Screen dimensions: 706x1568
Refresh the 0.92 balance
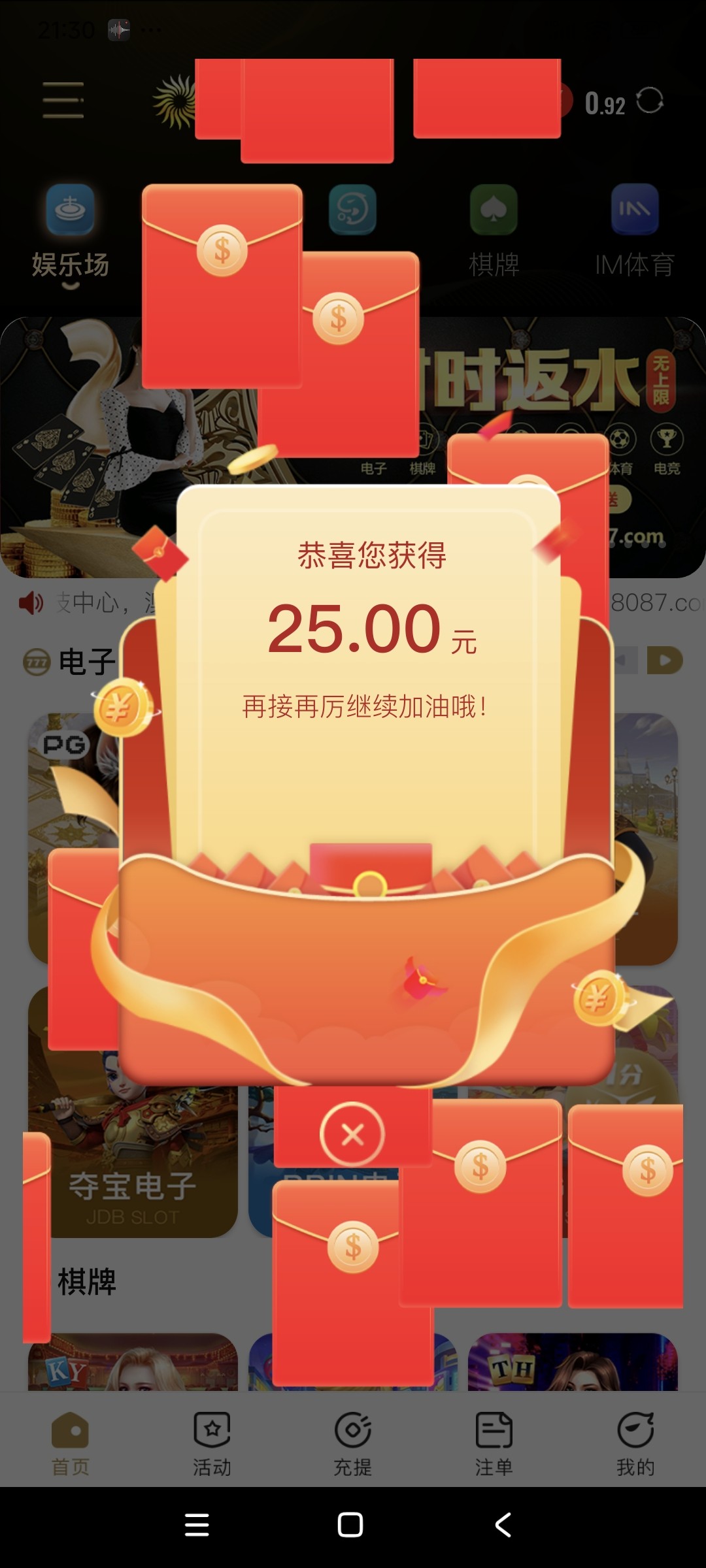[x=650, y=101]
